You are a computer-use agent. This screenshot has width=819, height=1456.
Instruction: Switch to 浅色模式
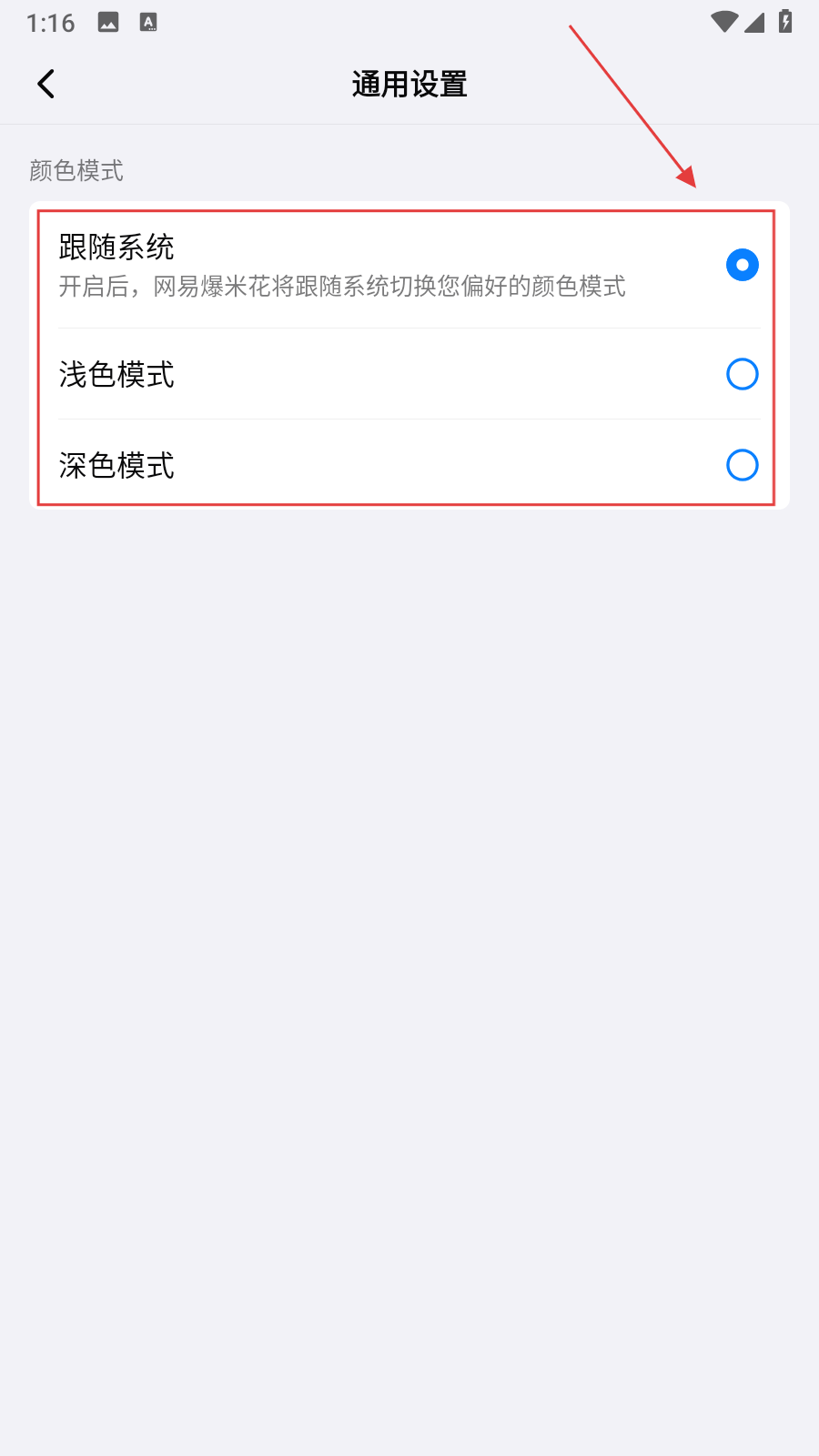click(742, 374)
